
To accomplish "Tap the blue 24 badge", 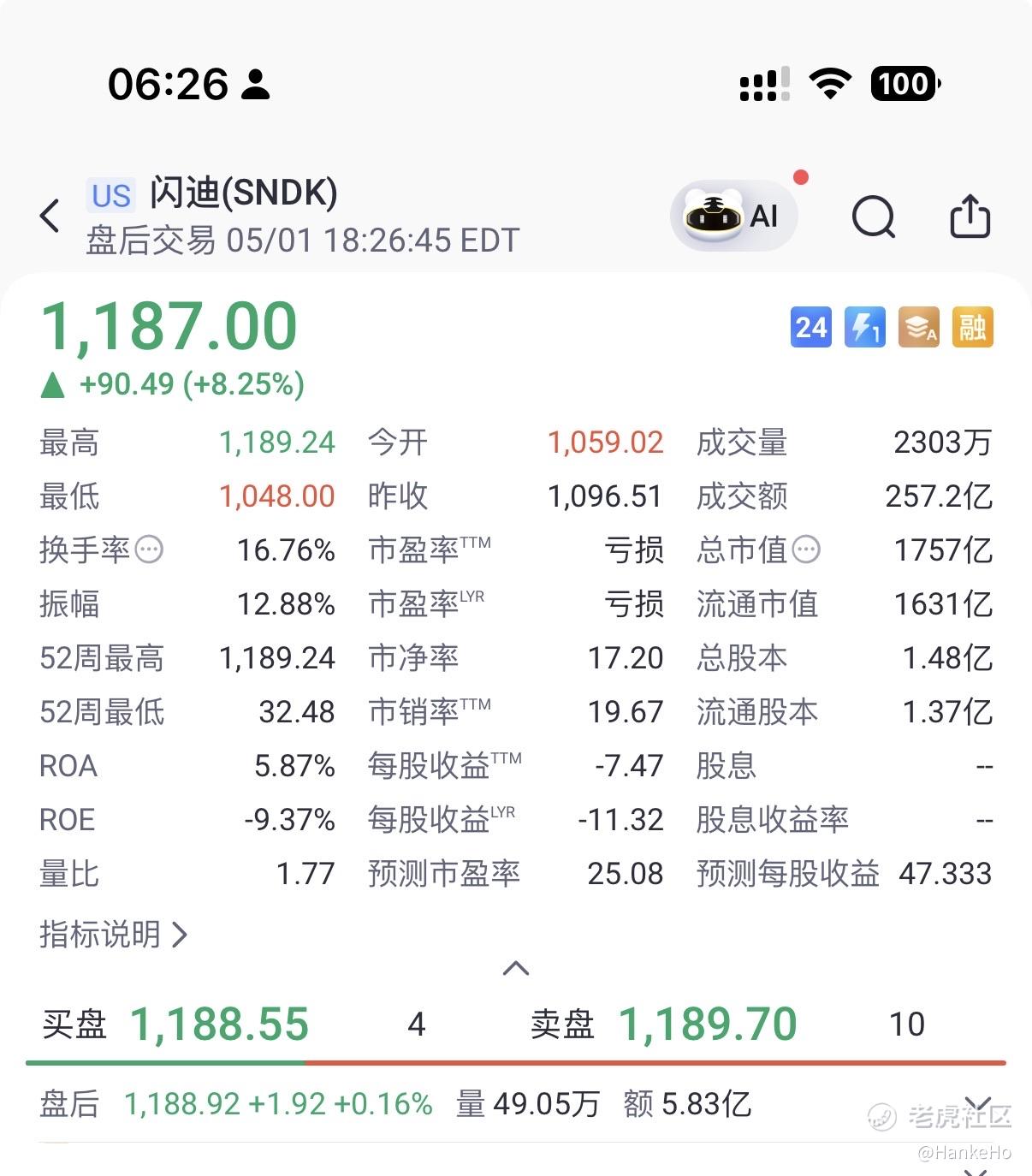I will [810, 327].
